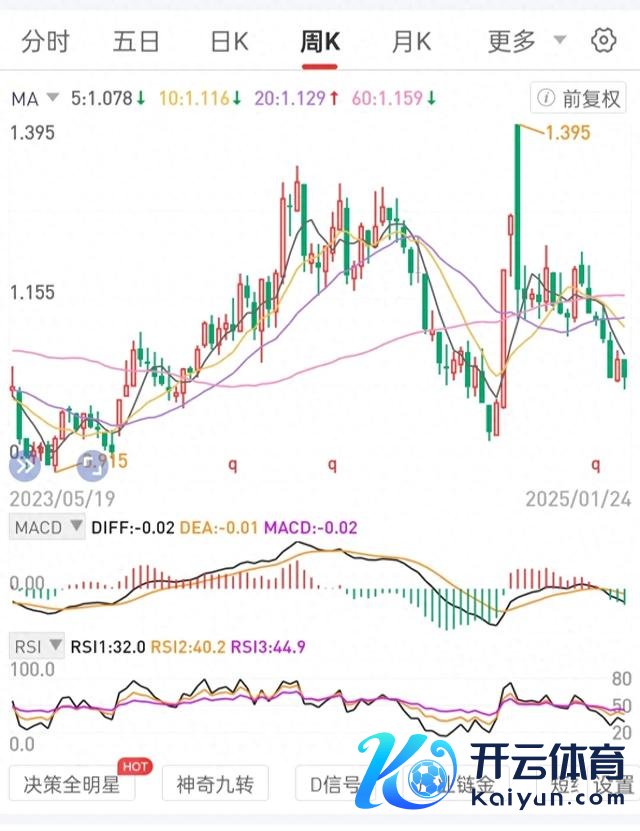The width and height of the screenshot is (640, 831).
Task: Switch to the 五日 chart tab
Action: pos(136,41)
